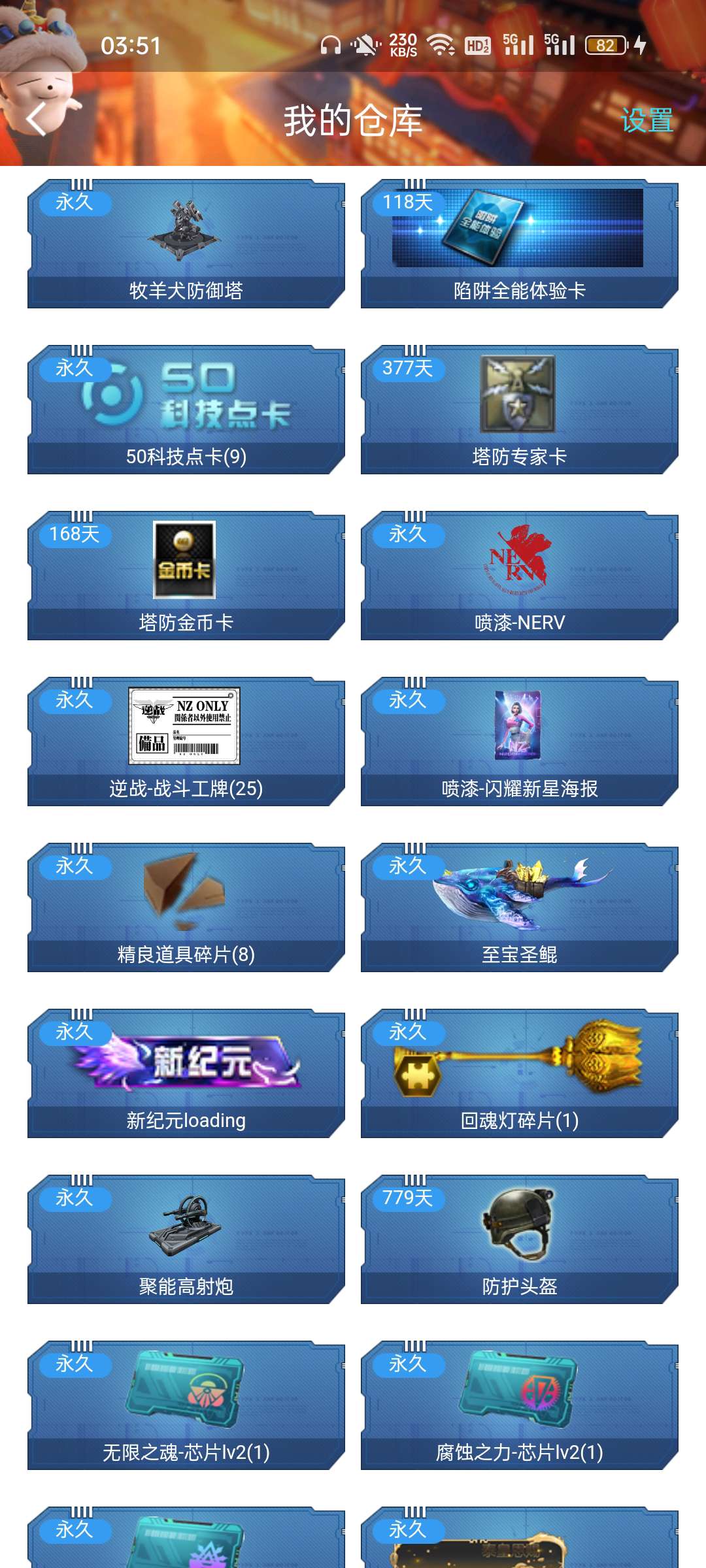The image size is (706, 1568).
Task: Open the 喷漆-NERV spray item
Action: (x=519, y=576)
